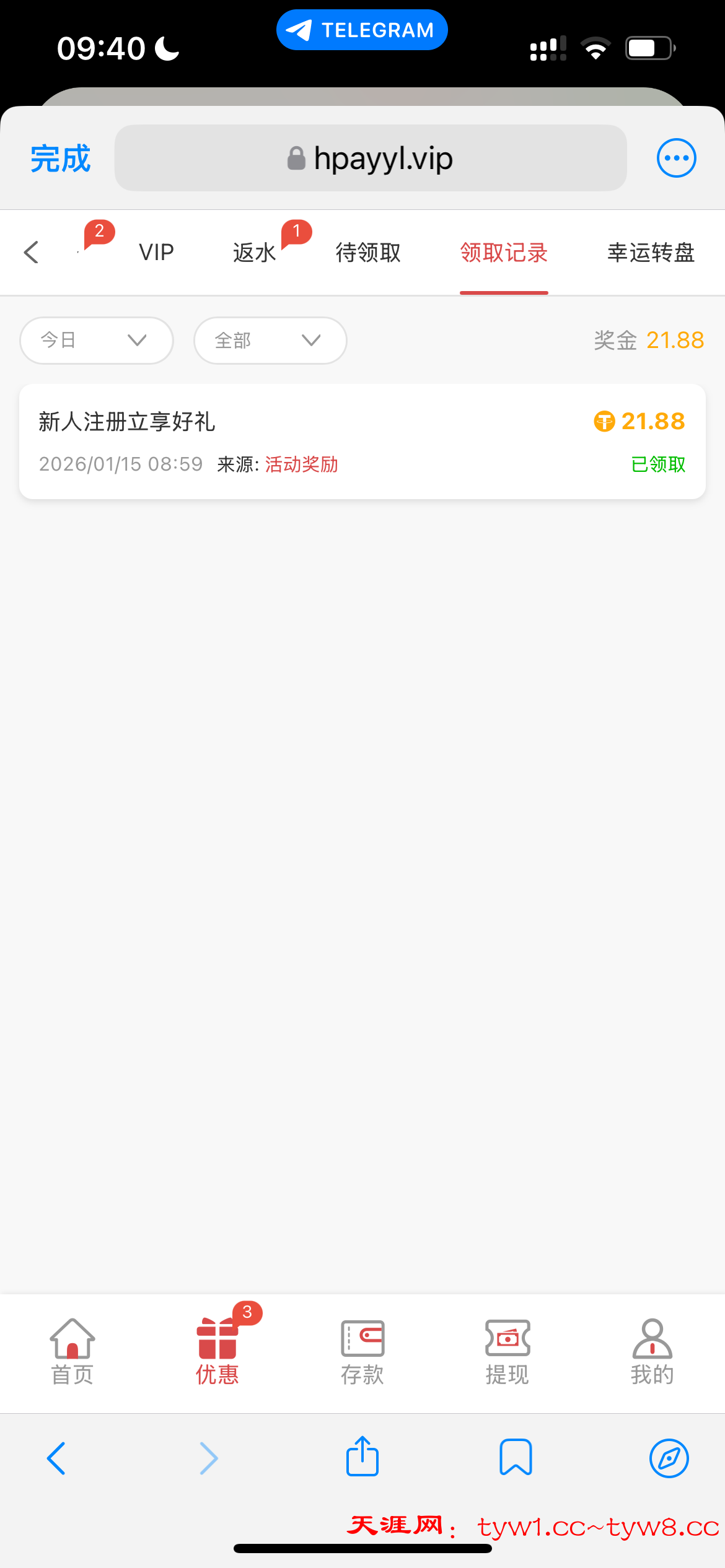The height and width of the screenshot is (1568, 725).
Task: Go to the 首页 home tab
Action: pos(72,1352)
